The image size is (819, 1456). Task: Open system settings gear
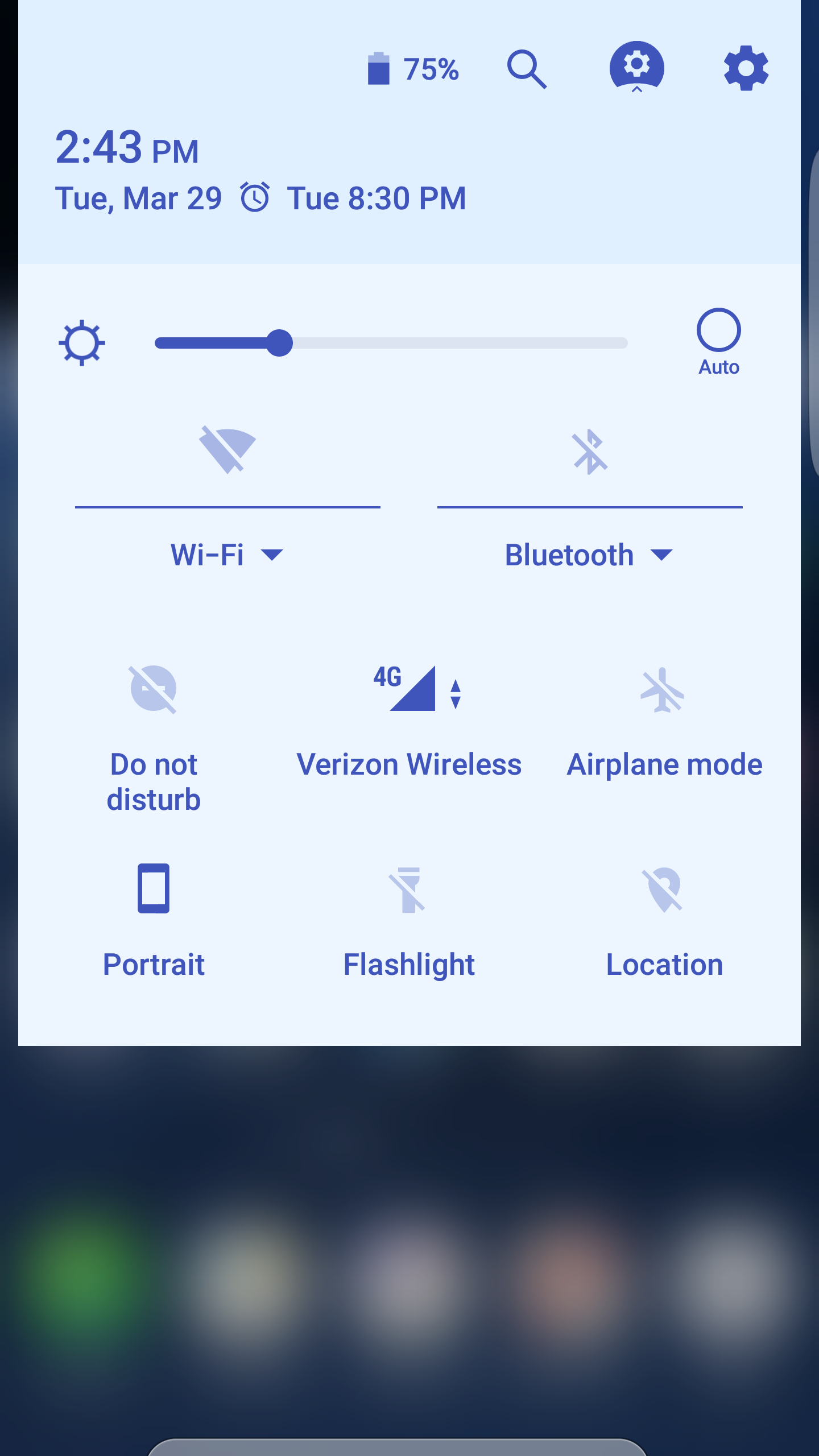(x=746, y=68)
